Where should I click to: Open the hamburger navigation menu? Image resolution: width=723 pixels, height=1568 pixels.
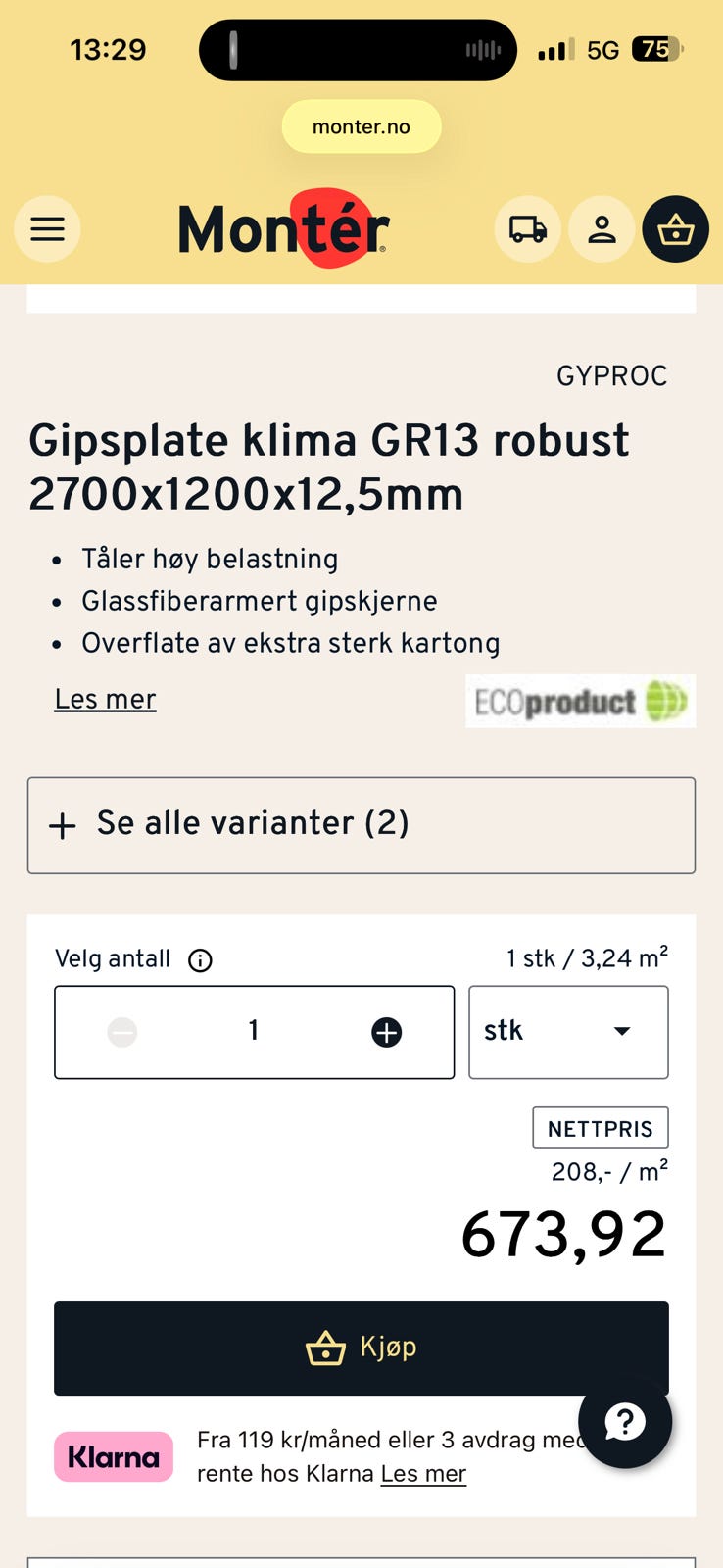(47, 229)
